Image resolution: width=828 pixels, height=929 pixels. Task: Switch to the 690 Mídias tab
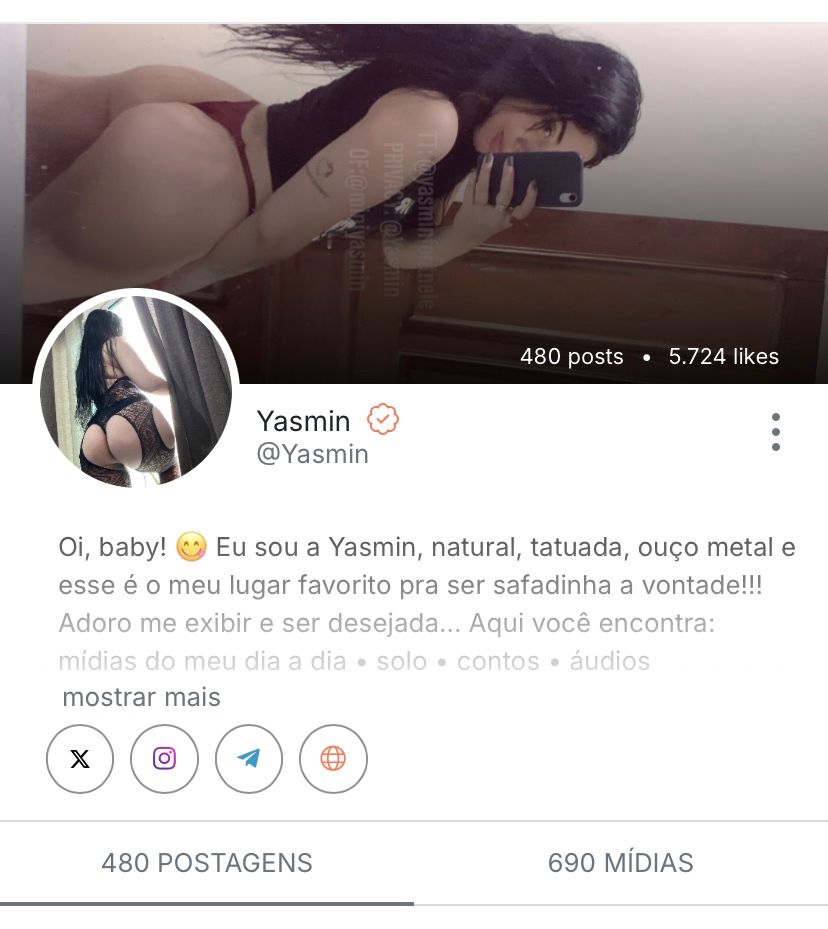(x=621, y=863)
